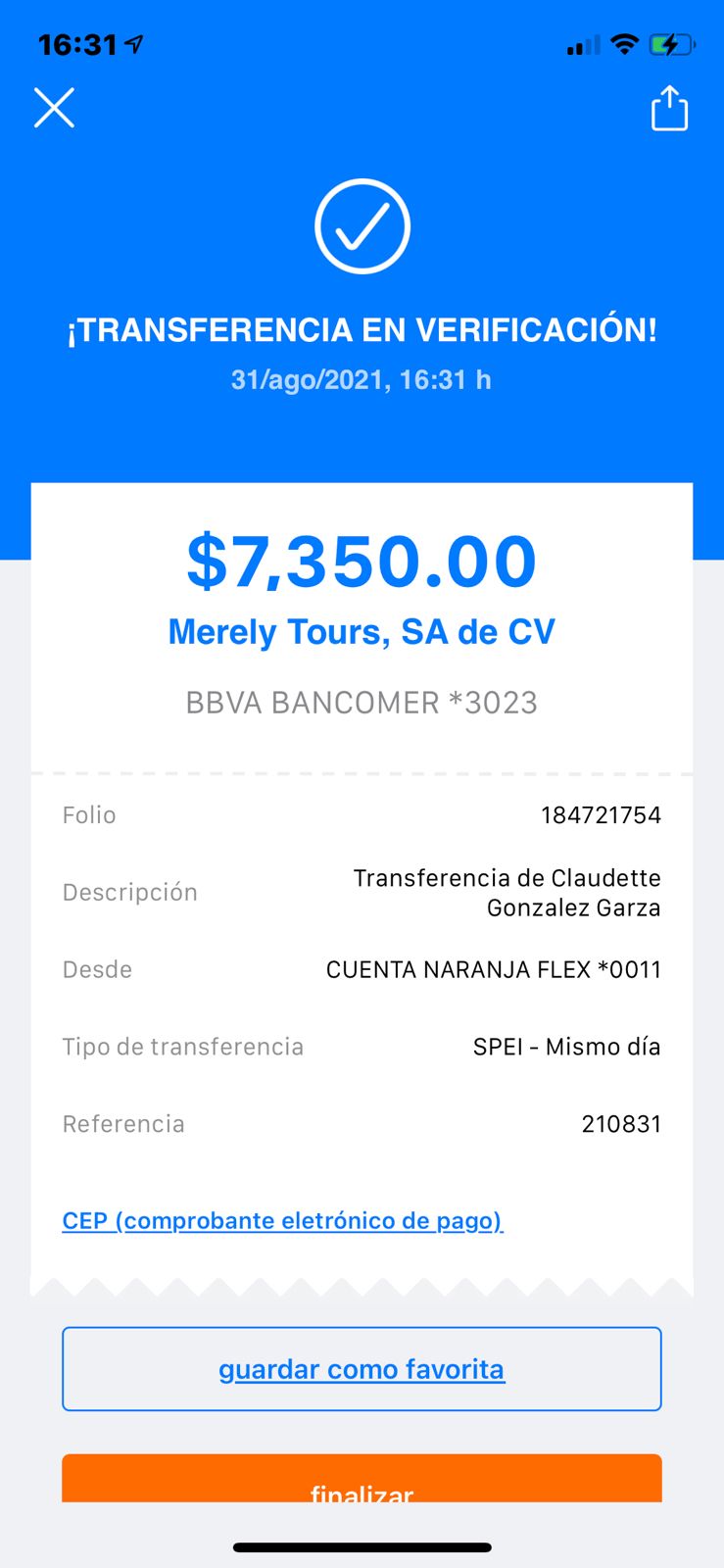Close the transfer confirmation screen
Image resolution: width=724 pixels, height=1568 pixels.
[54, 108]
